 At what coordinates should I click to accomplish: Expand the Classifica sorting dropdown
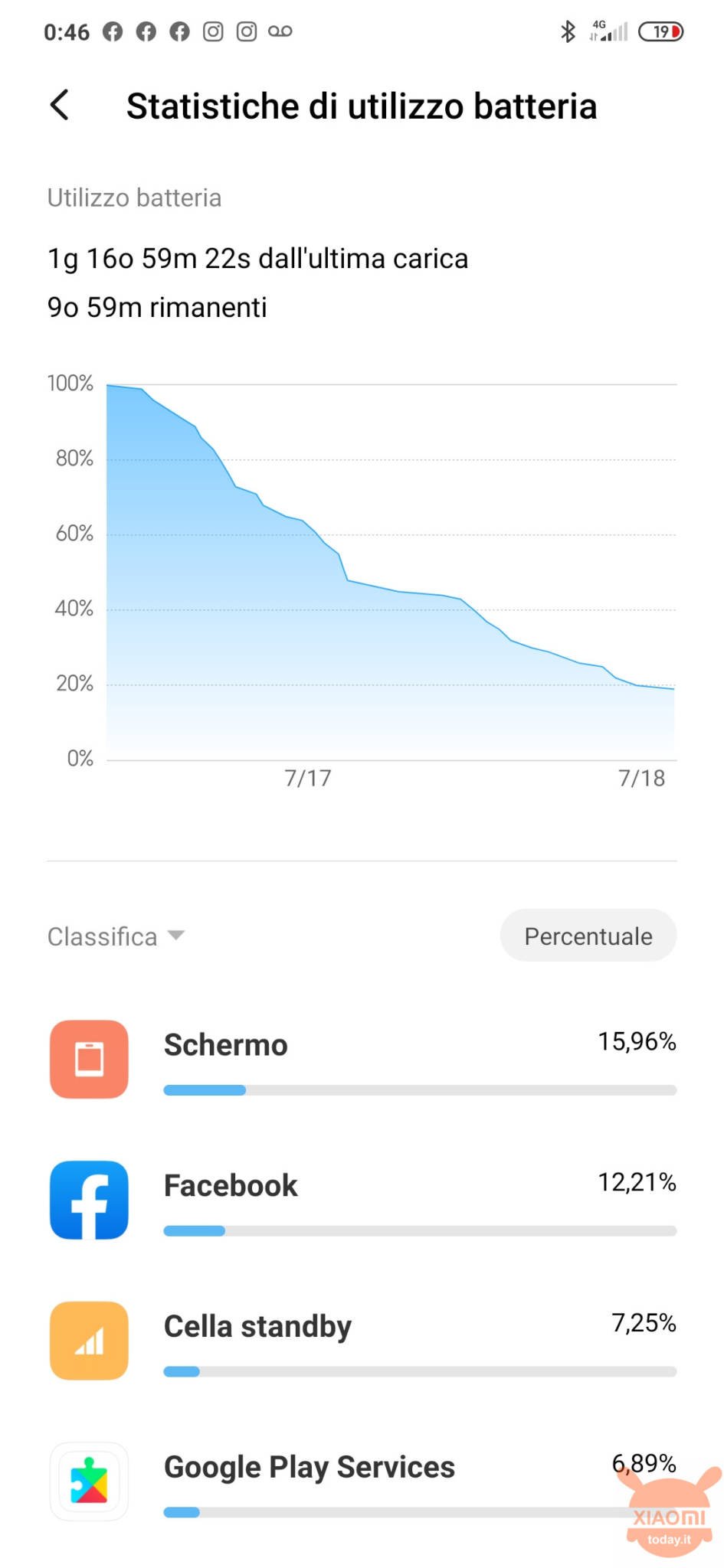click(116, 936)
